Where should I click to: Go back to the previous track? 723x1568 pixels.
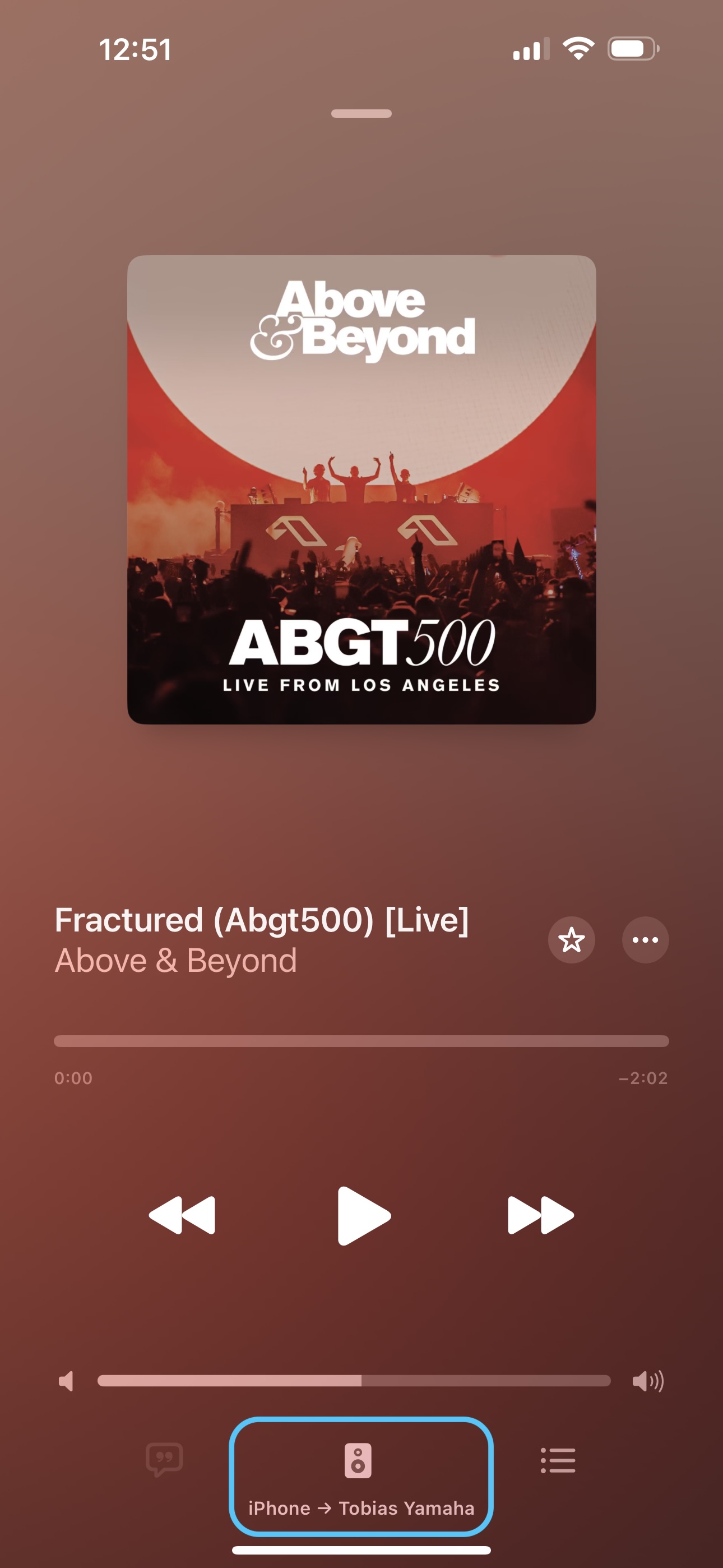[x=182, y=1215]
